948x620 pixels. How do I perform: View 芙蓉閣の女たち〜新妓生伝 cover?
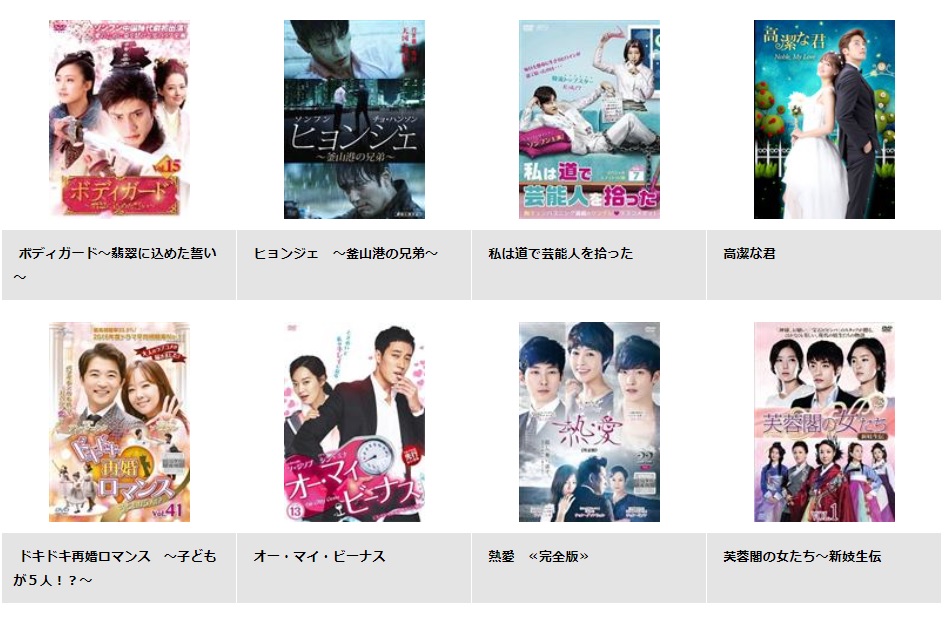coord(824,421)
